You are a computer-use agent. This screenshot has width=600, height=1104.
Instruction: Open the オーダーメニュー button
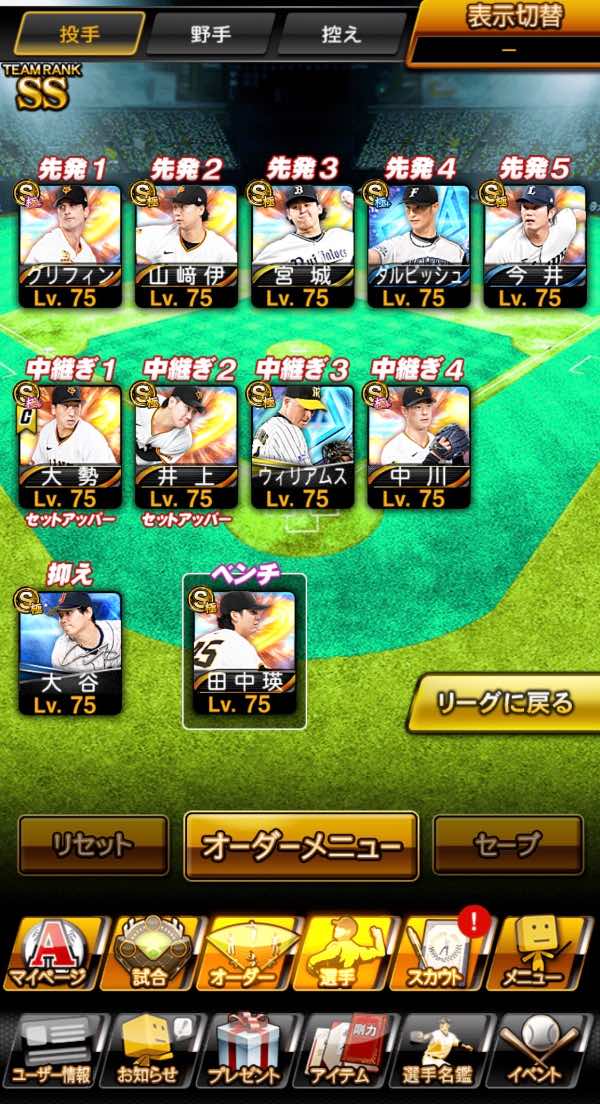click(301, 846)
